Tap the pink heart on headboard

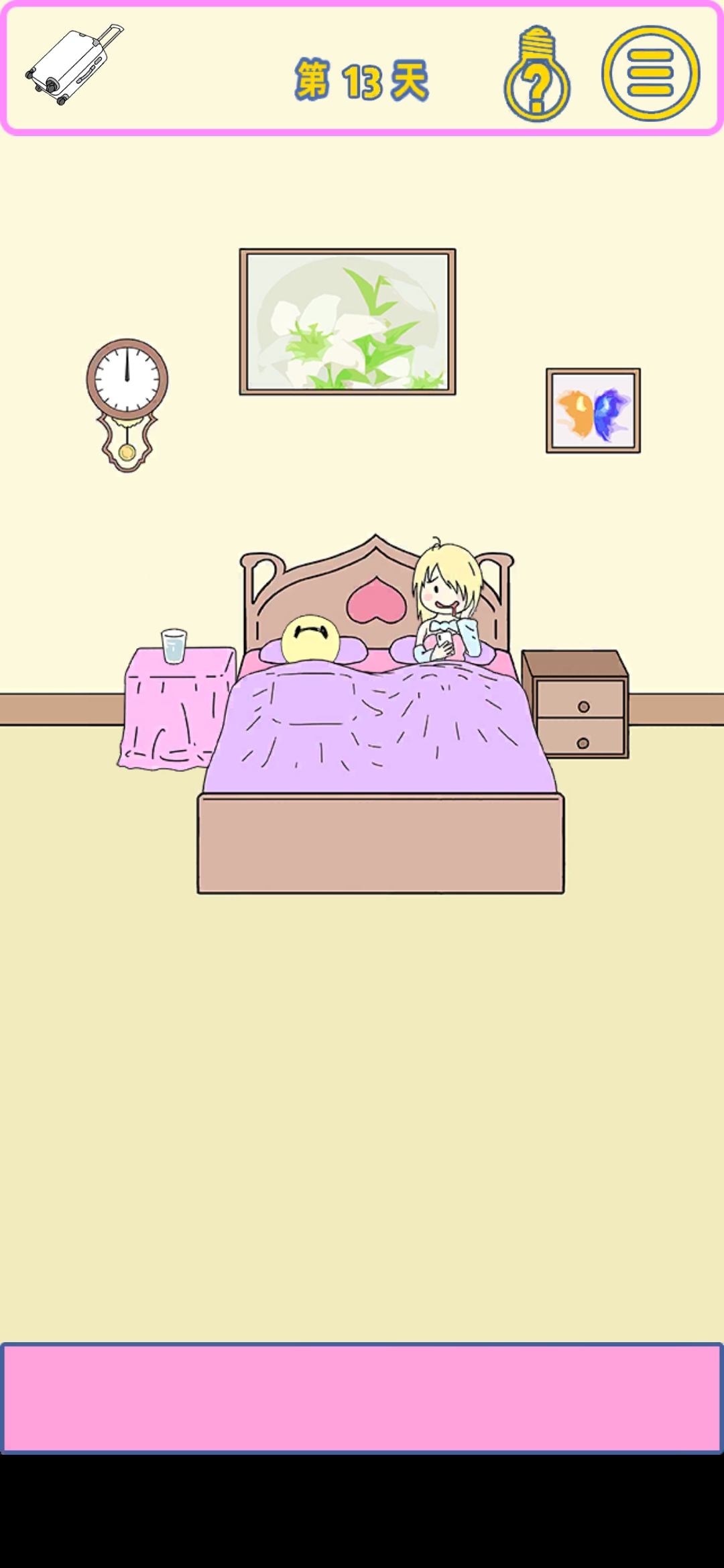(375, 600)
